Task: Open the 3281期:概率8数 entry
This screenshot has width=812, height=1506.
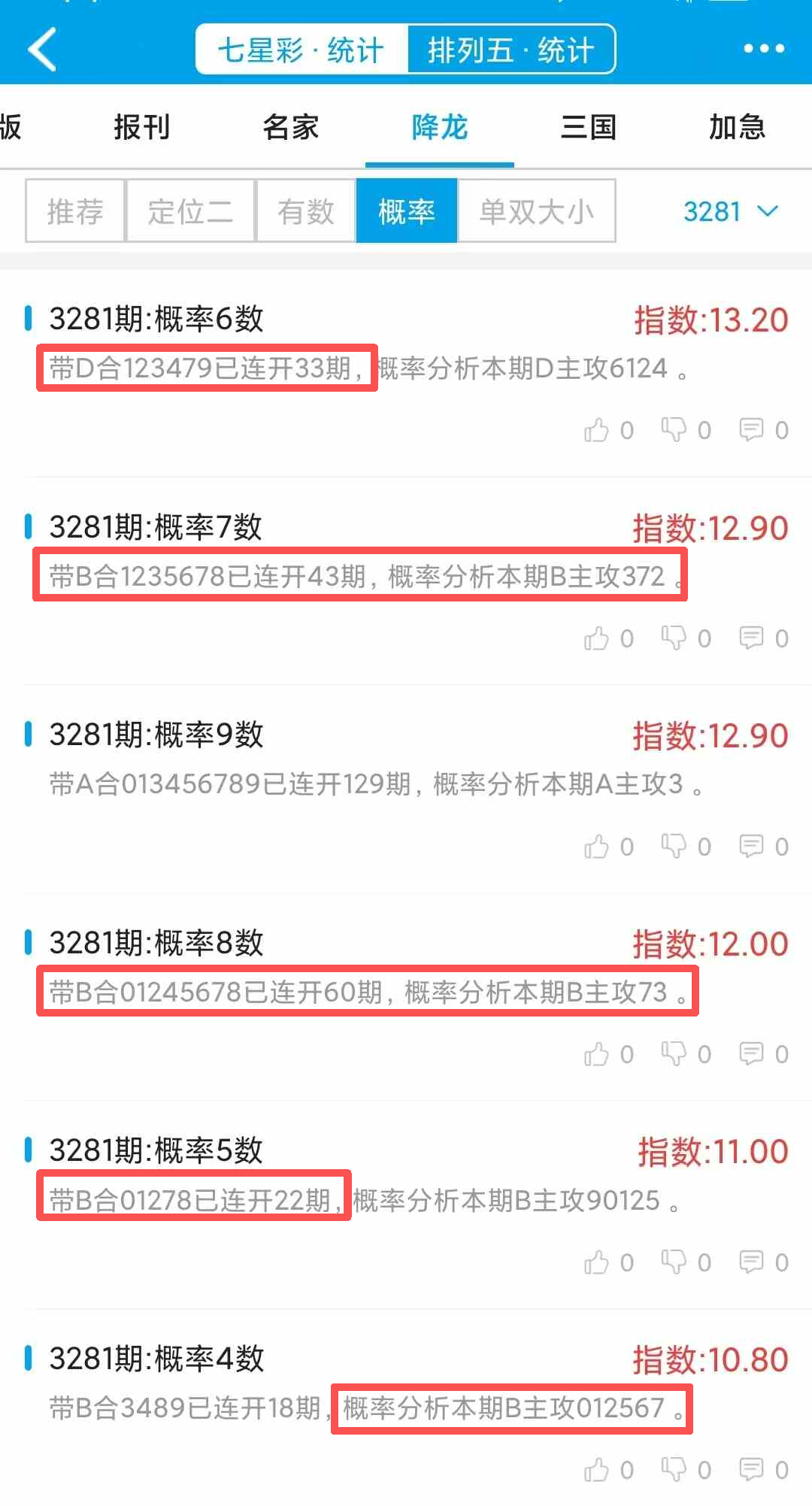Action: [x=156, y=943]
